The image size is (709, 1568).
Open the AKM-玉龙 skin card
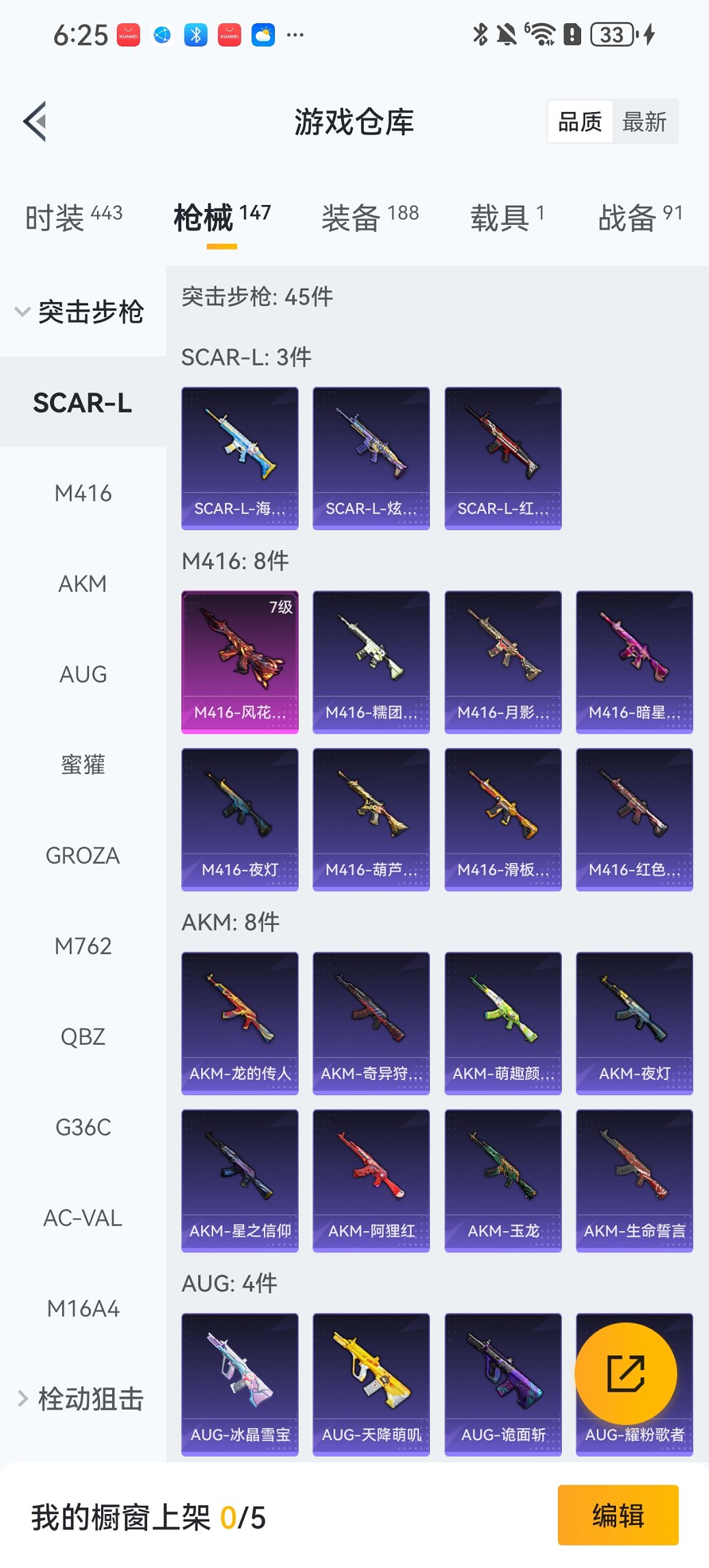coord(503,1180)
